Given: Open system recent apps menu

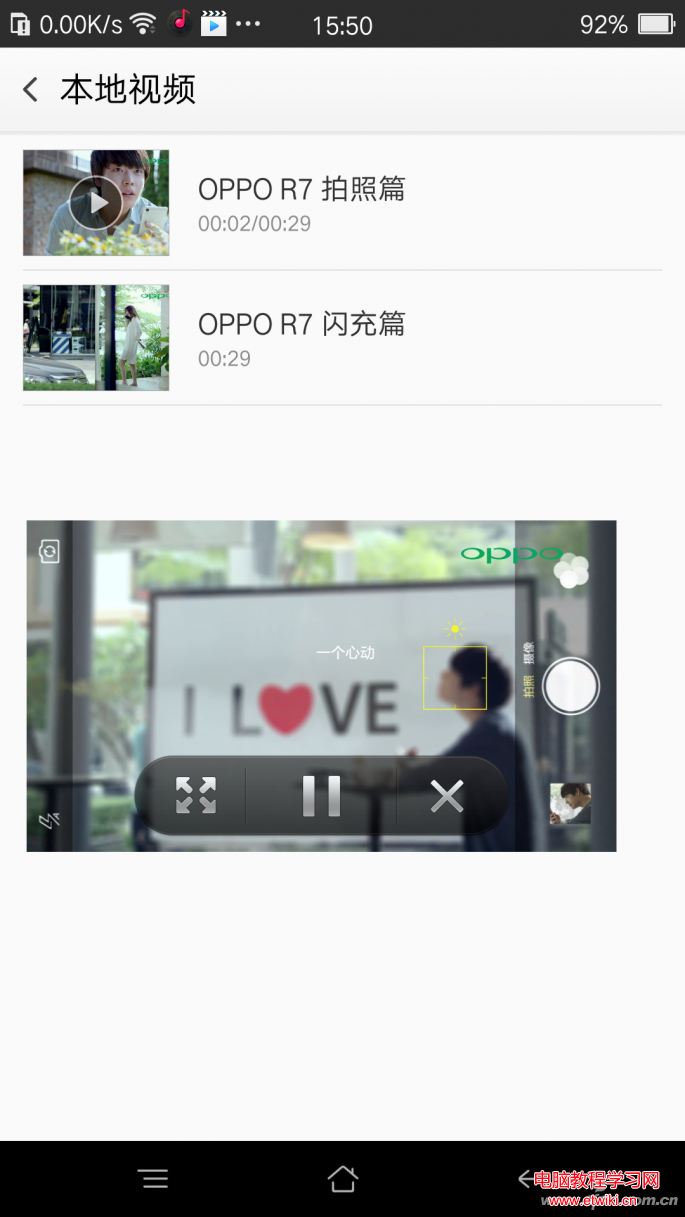Looking at the screenshot, I should [154, 1179].
